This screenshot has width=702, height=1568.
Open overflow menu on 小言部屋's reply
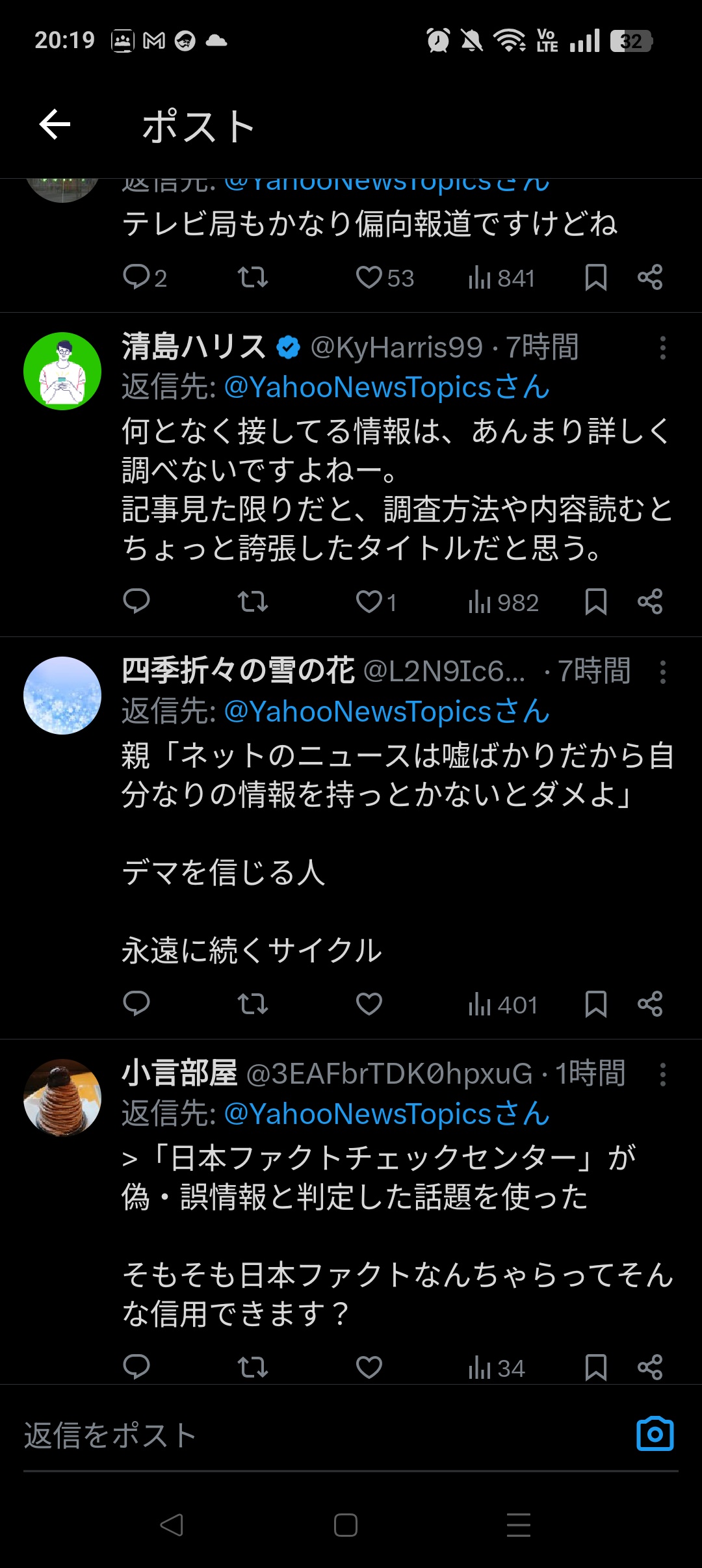click(x=662, y=1075)
